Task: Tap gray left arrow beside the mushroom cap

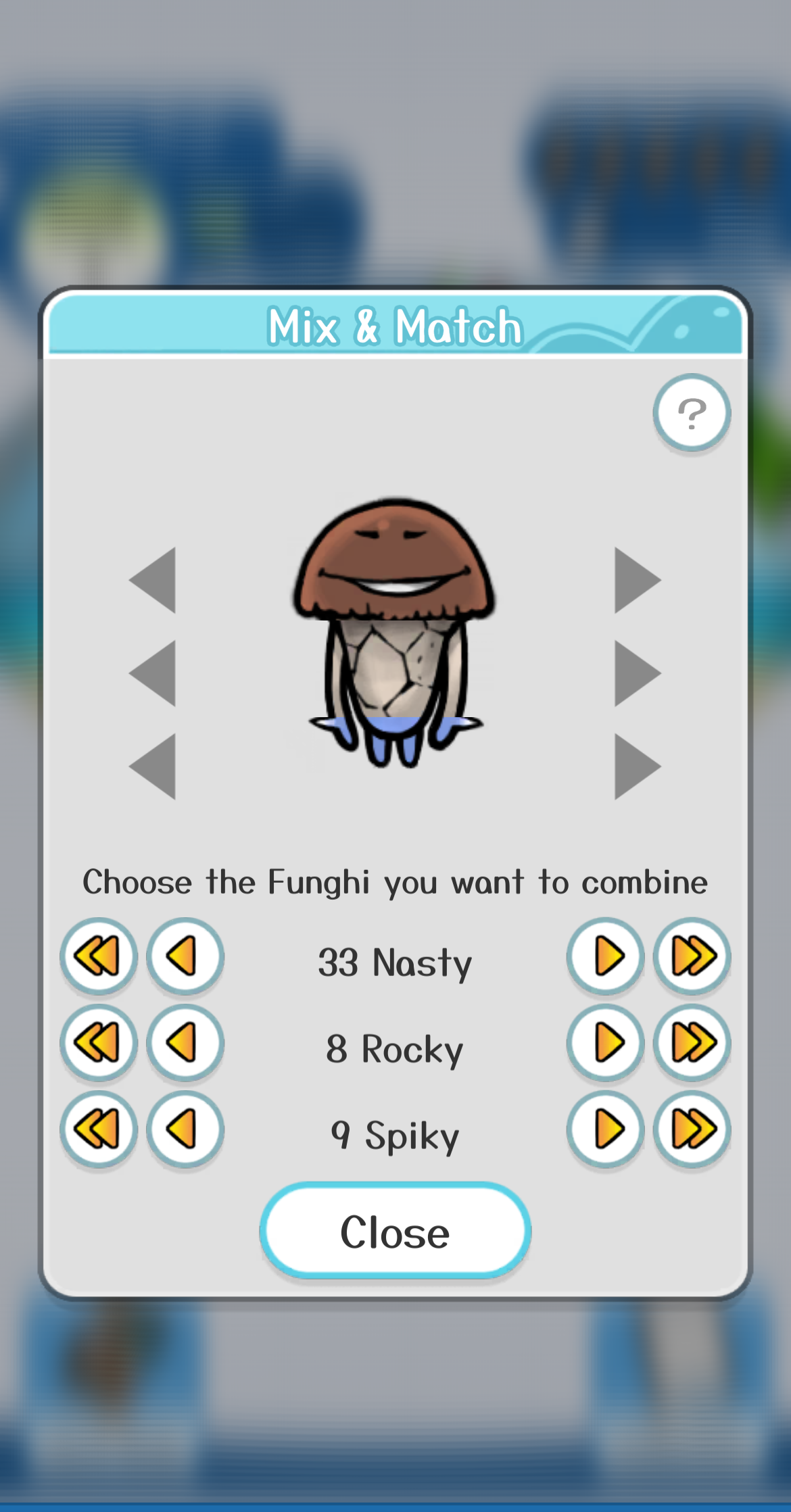Action: pyautogui.click(x=154, y=580)
